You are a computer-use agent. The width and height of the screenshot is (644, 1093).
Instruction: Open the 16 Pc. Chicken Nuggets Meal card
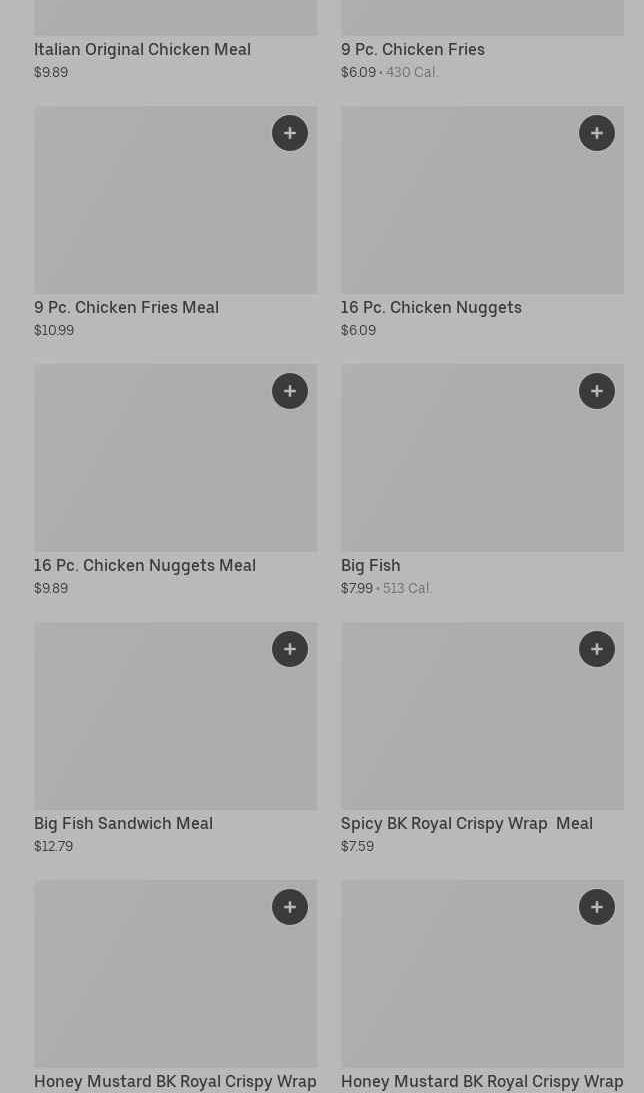(175, 478)
